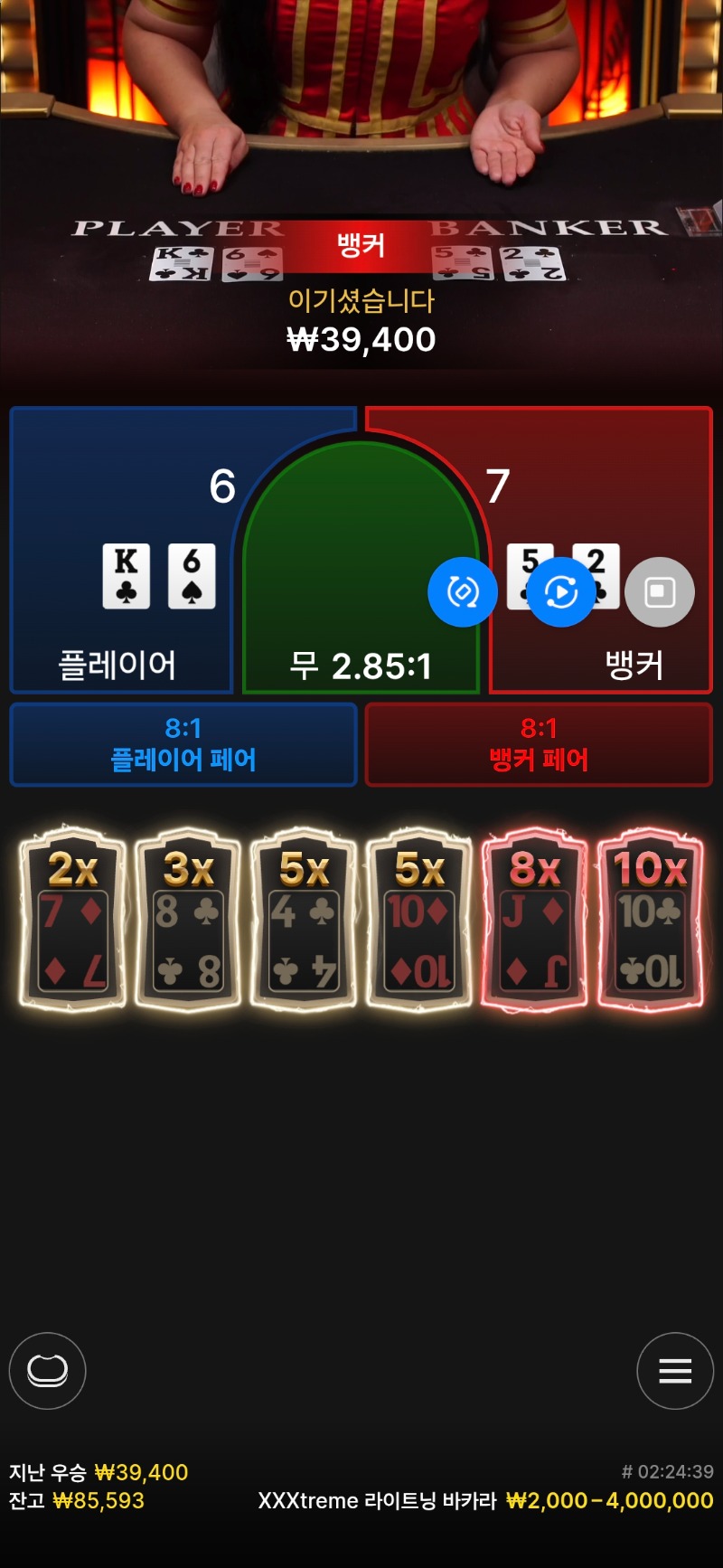Screen dimensions: 723x1568
Task: Bet on the 무 2.85:1 tie area
Action: (360, 579)
